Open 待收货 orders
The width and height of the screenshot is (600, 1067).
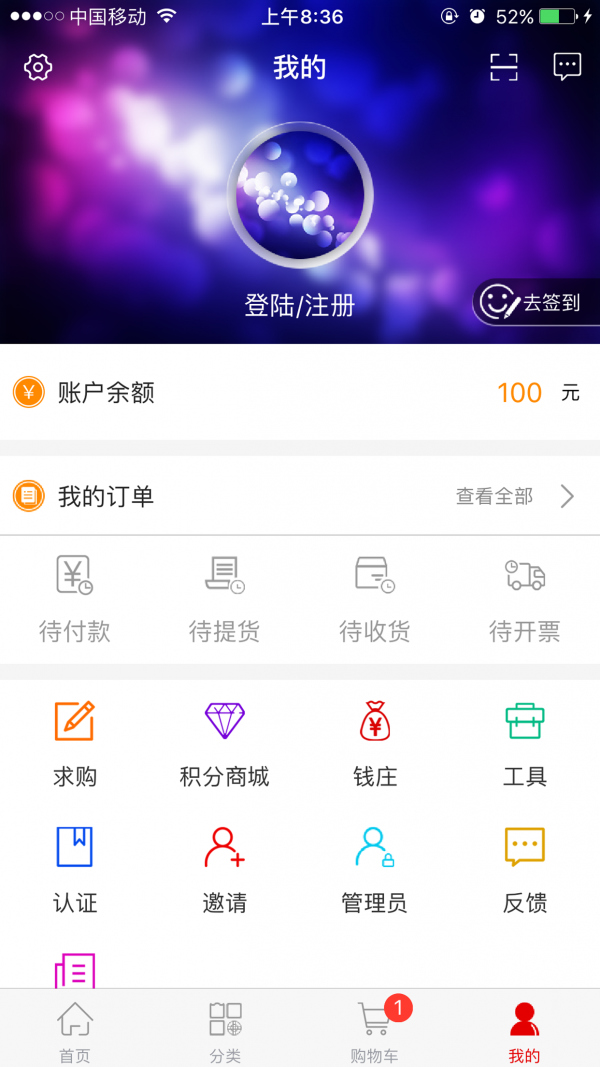(375, 598)
